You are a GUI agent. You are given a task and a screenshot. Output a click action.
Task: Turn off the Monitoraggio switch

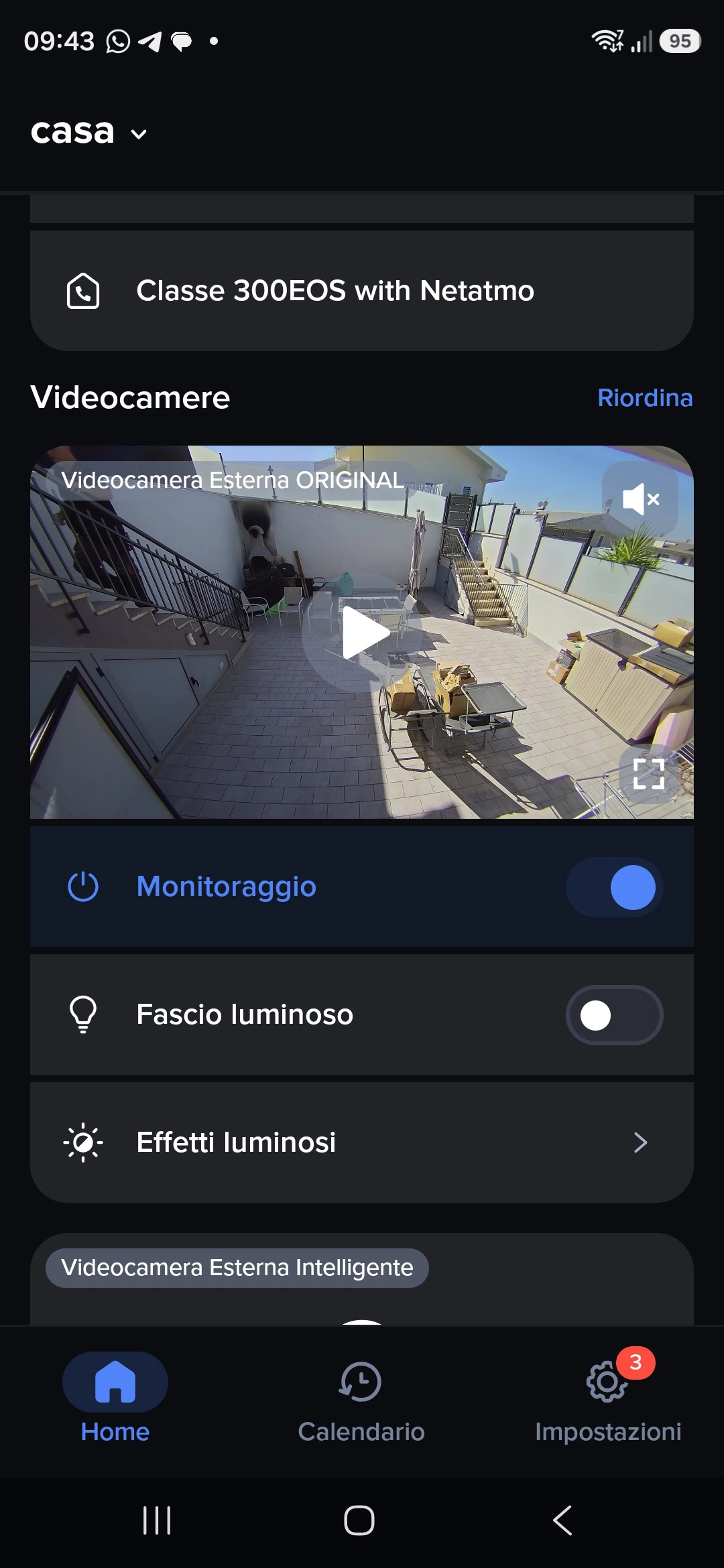coord(615,887)
